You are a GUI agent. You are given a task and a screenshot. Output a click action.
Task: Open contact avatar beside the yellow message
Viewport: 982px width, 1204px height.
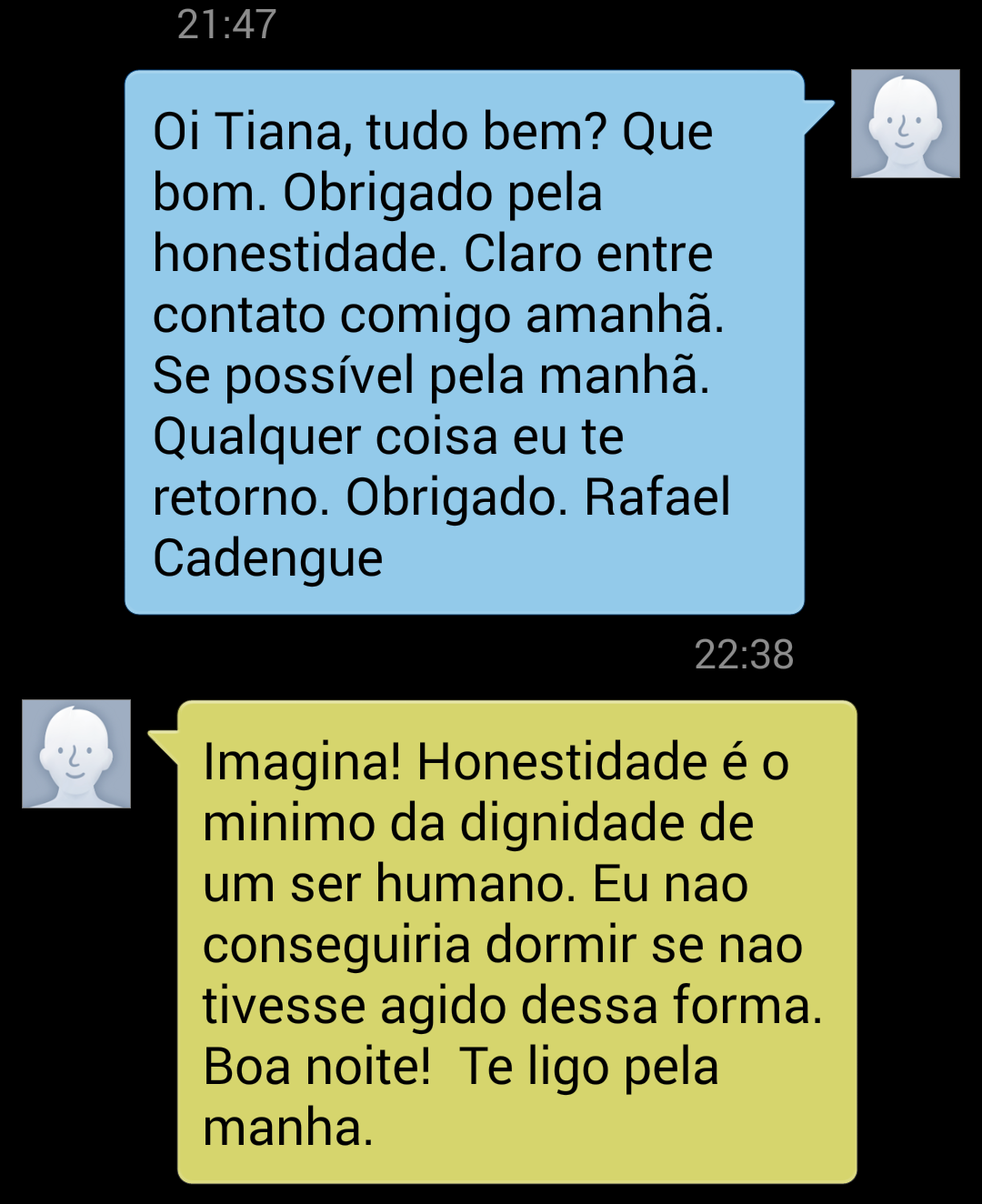coord(76,754)
